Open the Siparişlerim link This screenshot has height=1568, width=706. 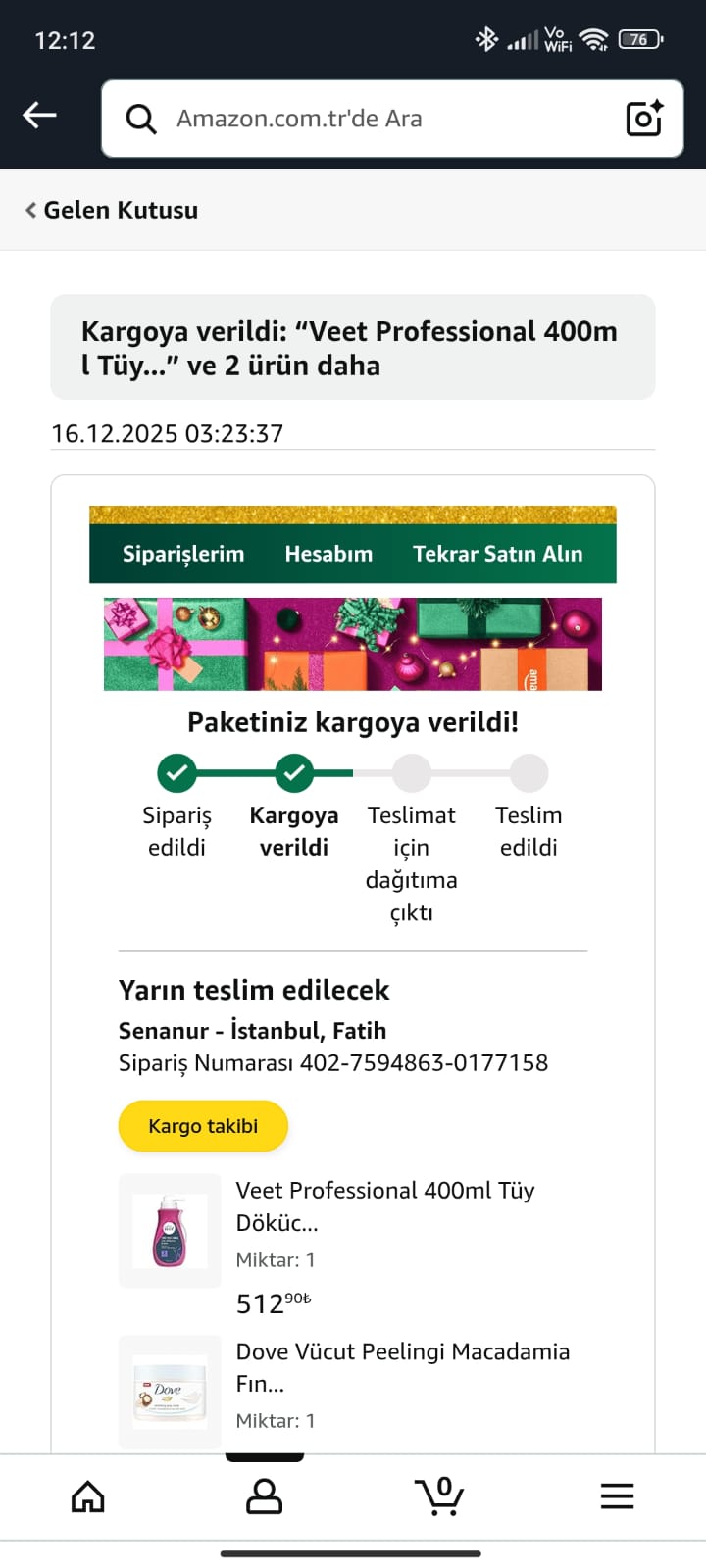(x=183, y=554)
